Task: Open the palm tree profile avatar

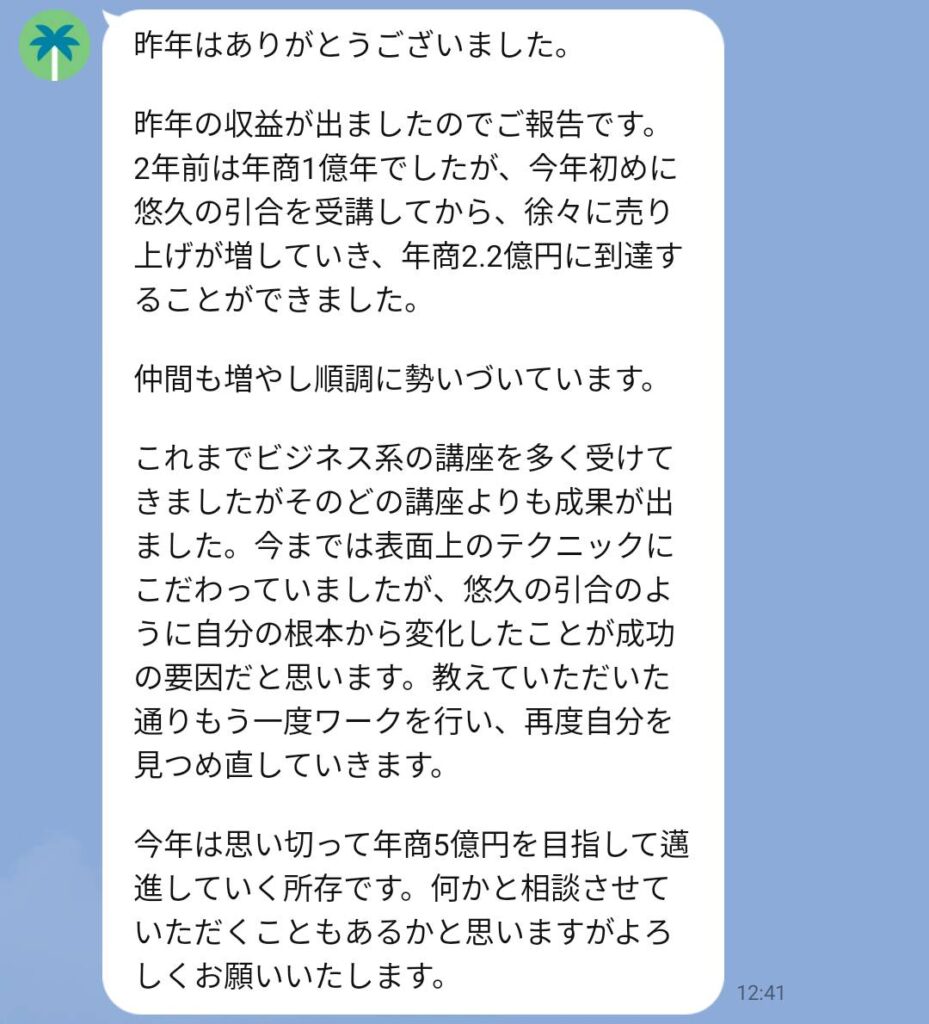Action: tap(56, 45)
